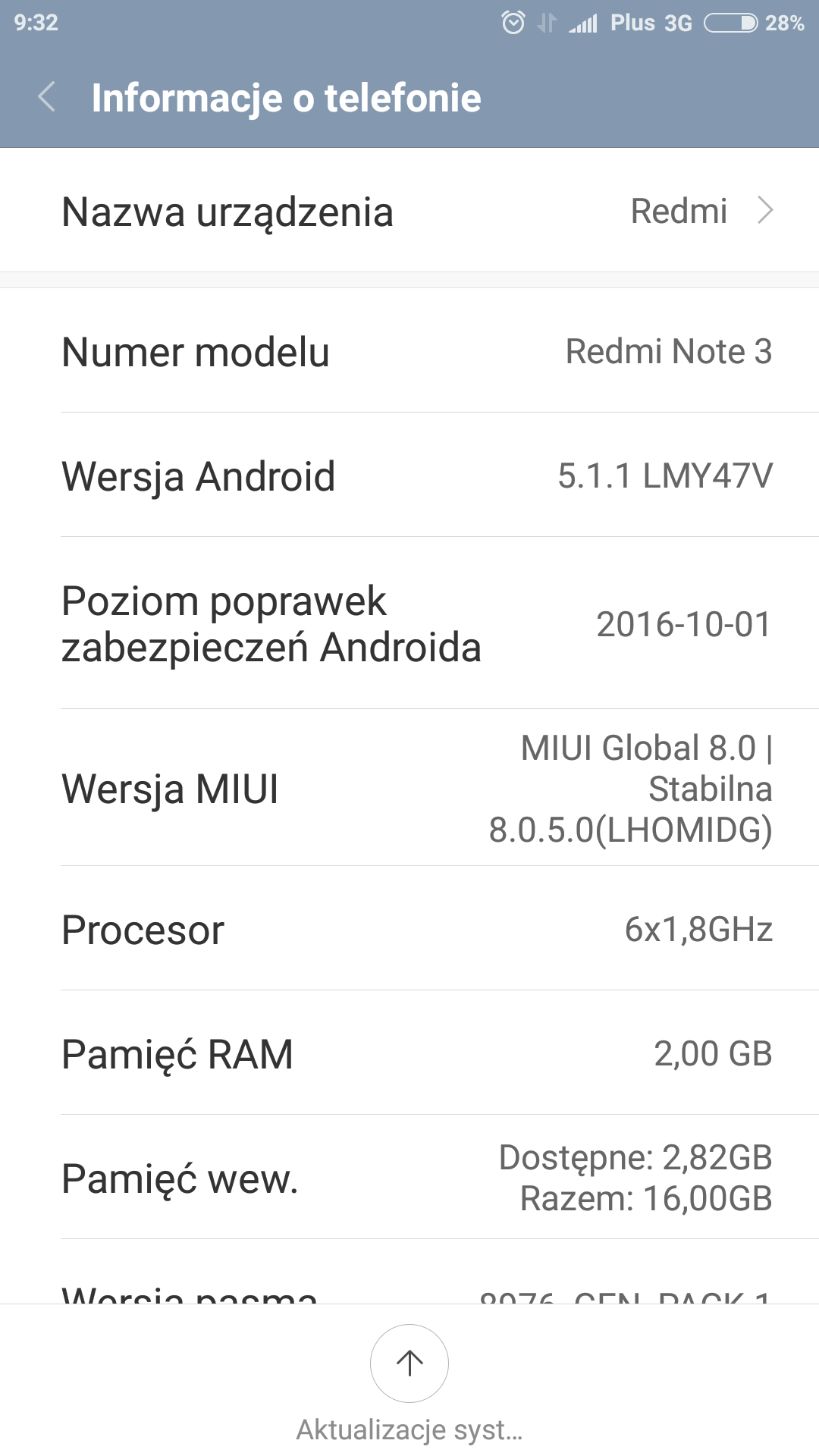The image size is (819, 1456).
Task: Select the Pamięć RAM row
Action: [409, 1054]
